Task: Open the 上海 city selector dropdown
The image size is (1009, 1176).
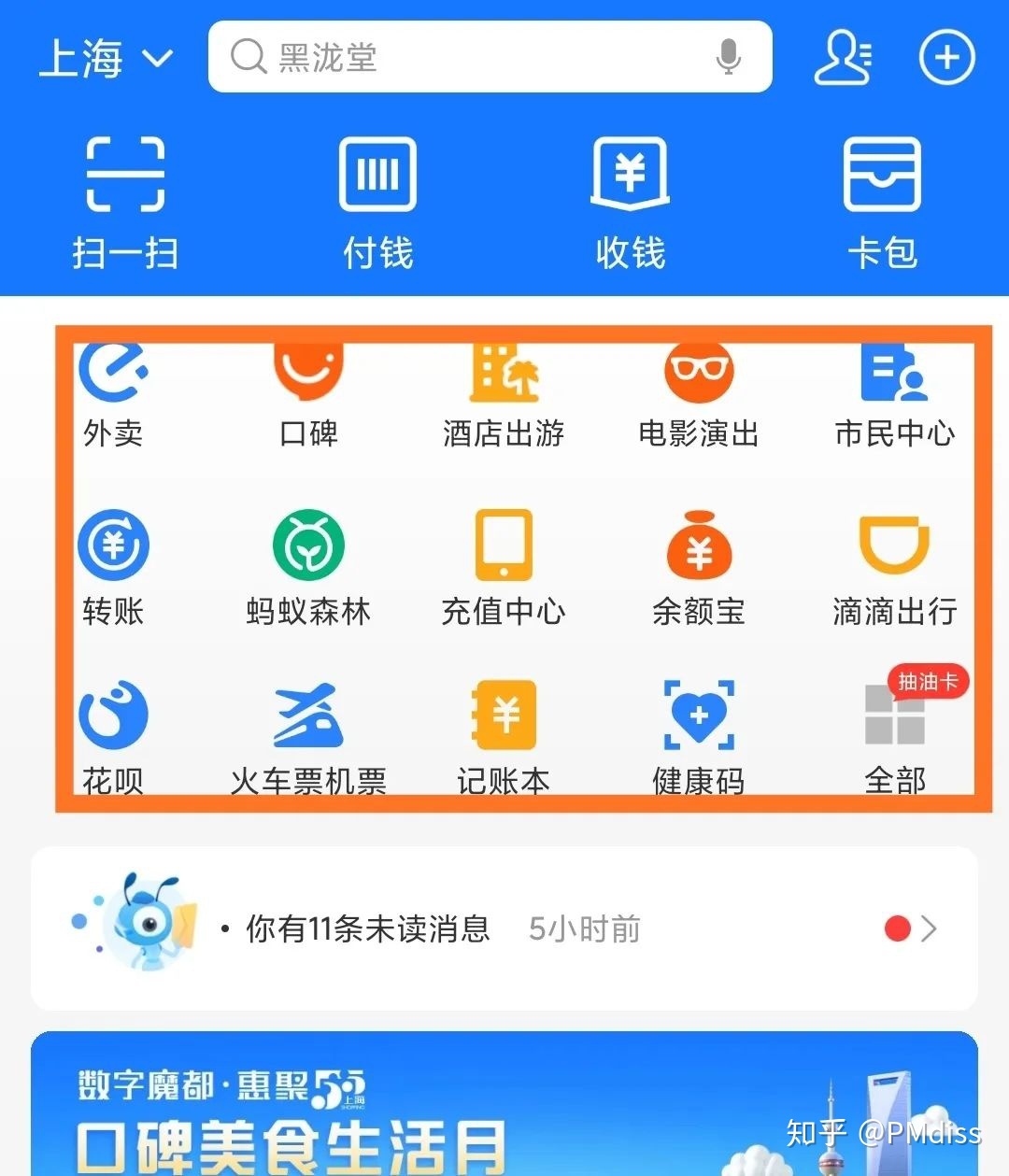Action: pyautogui.click(x=105, y=58)
